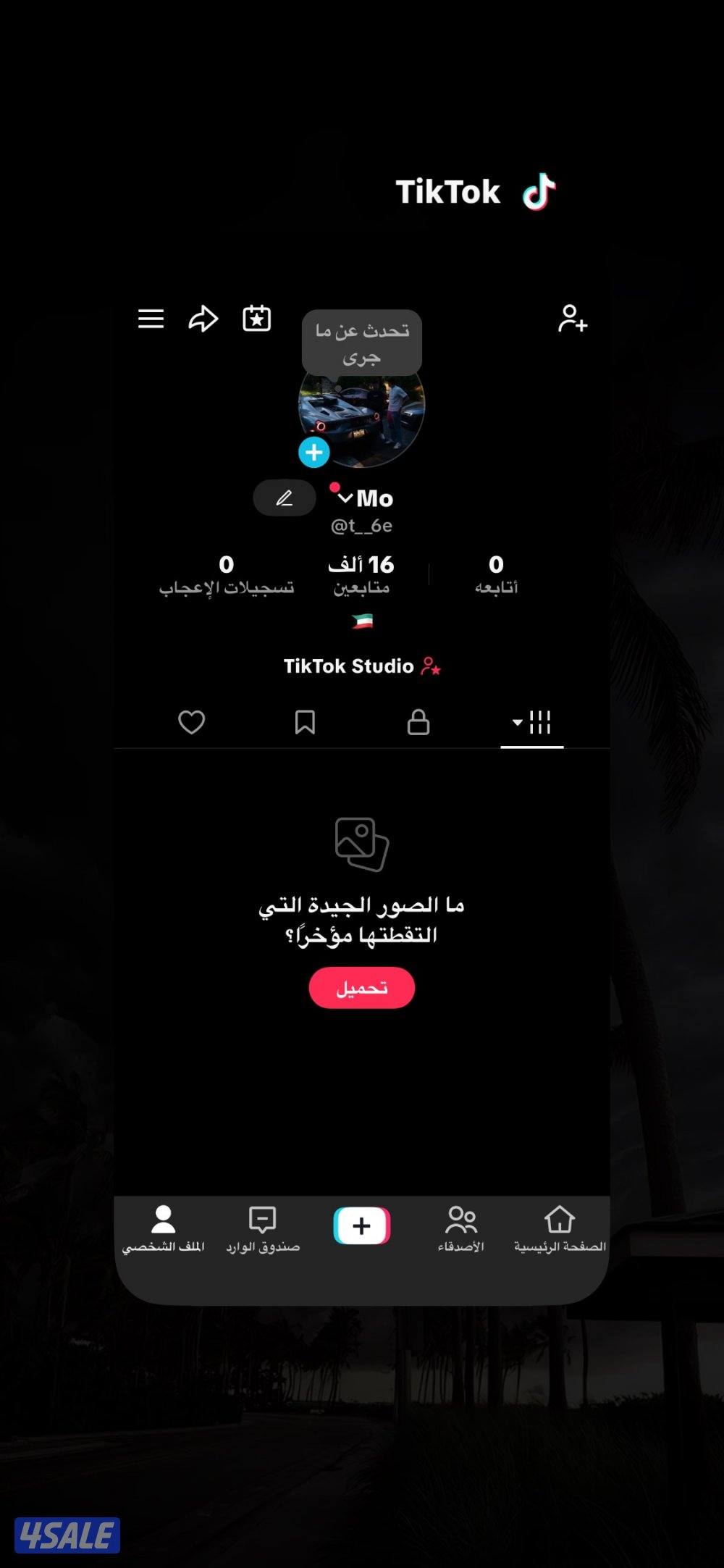Share this profile via the arrow icon
This screenshot has width=724, height=1568.
click(203, 319)
